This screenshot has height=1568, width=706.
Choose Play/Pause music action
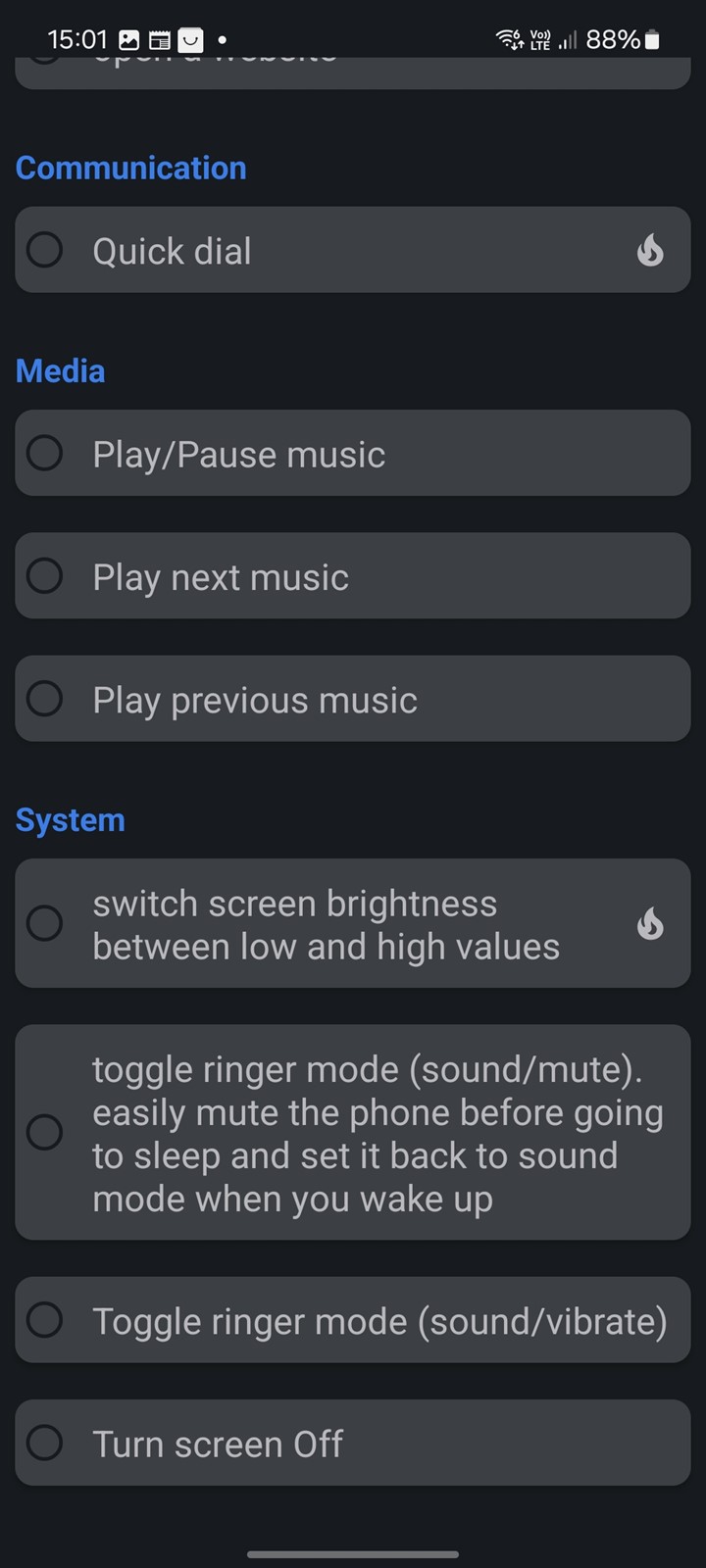[x=353, y=453]
